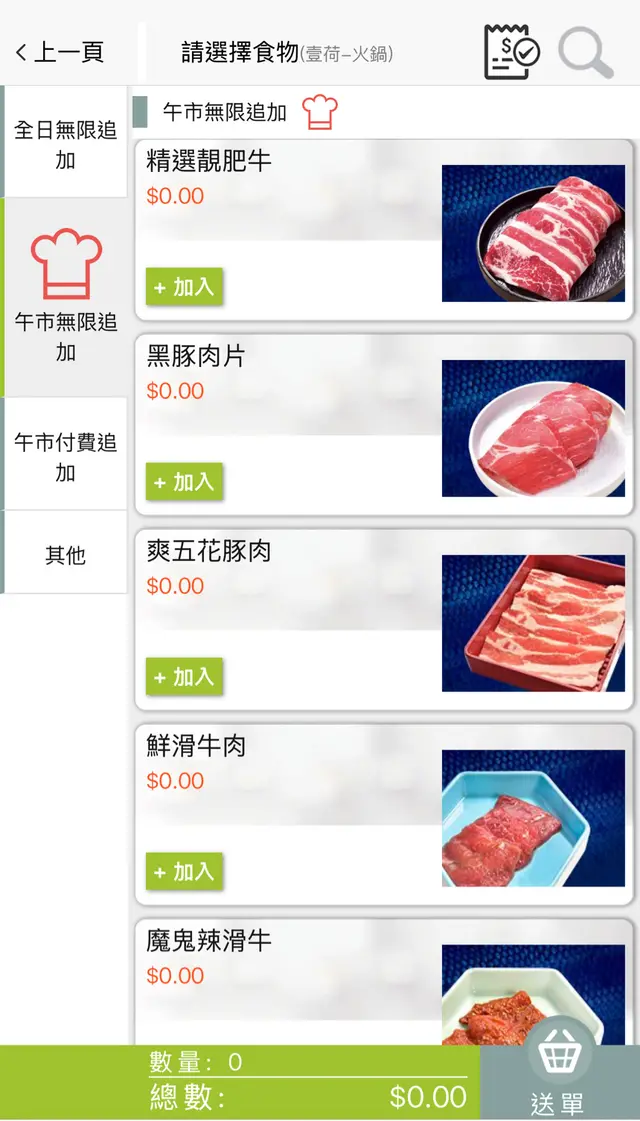640x1121 pixels.
Task: Switch to 全日無限追加 category
Action: pyautogui.click(x=66, y=144)
